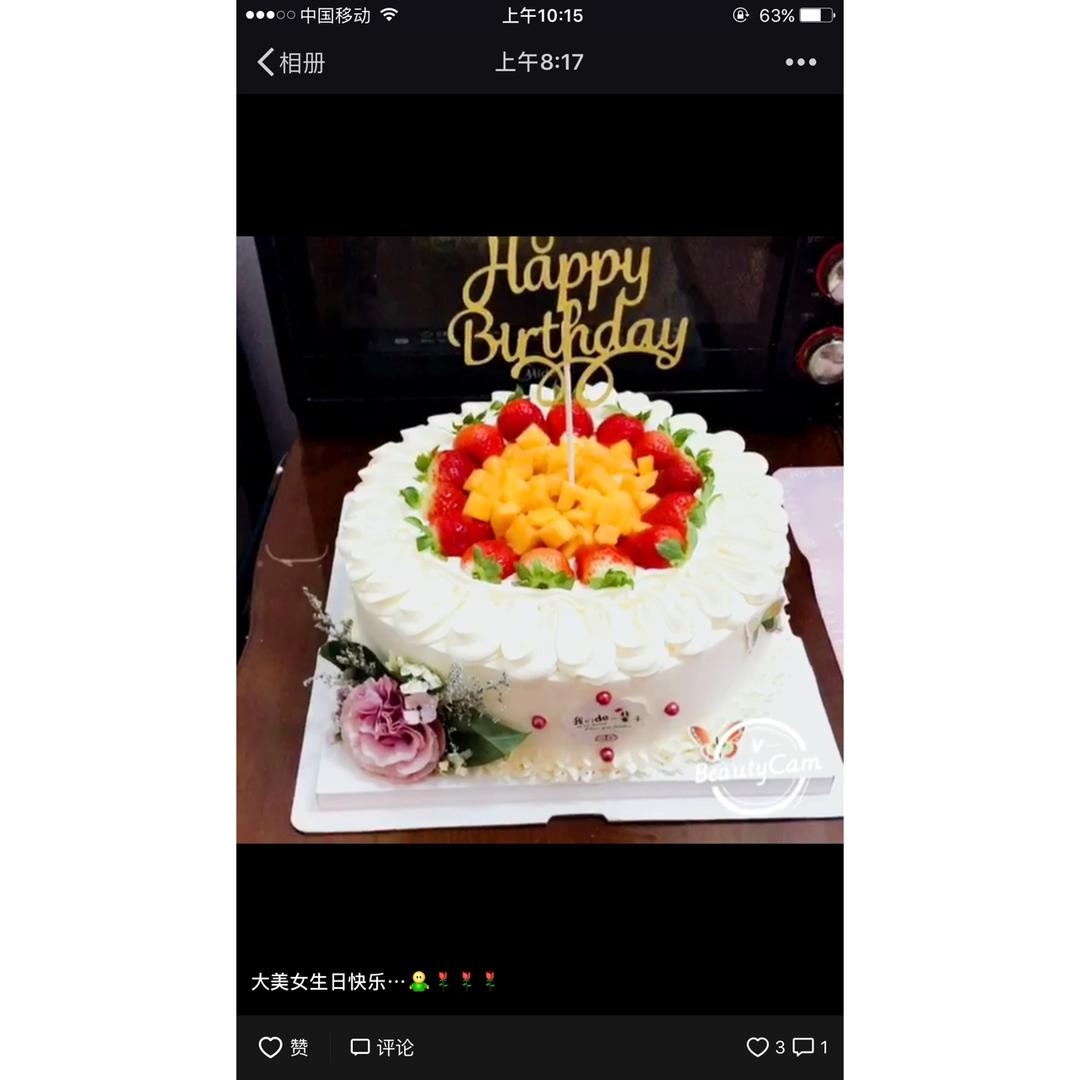This screenshot has width=1080, height=1080.
Task: Open 评论 to write a comment
Action: tap(382, 1047)
